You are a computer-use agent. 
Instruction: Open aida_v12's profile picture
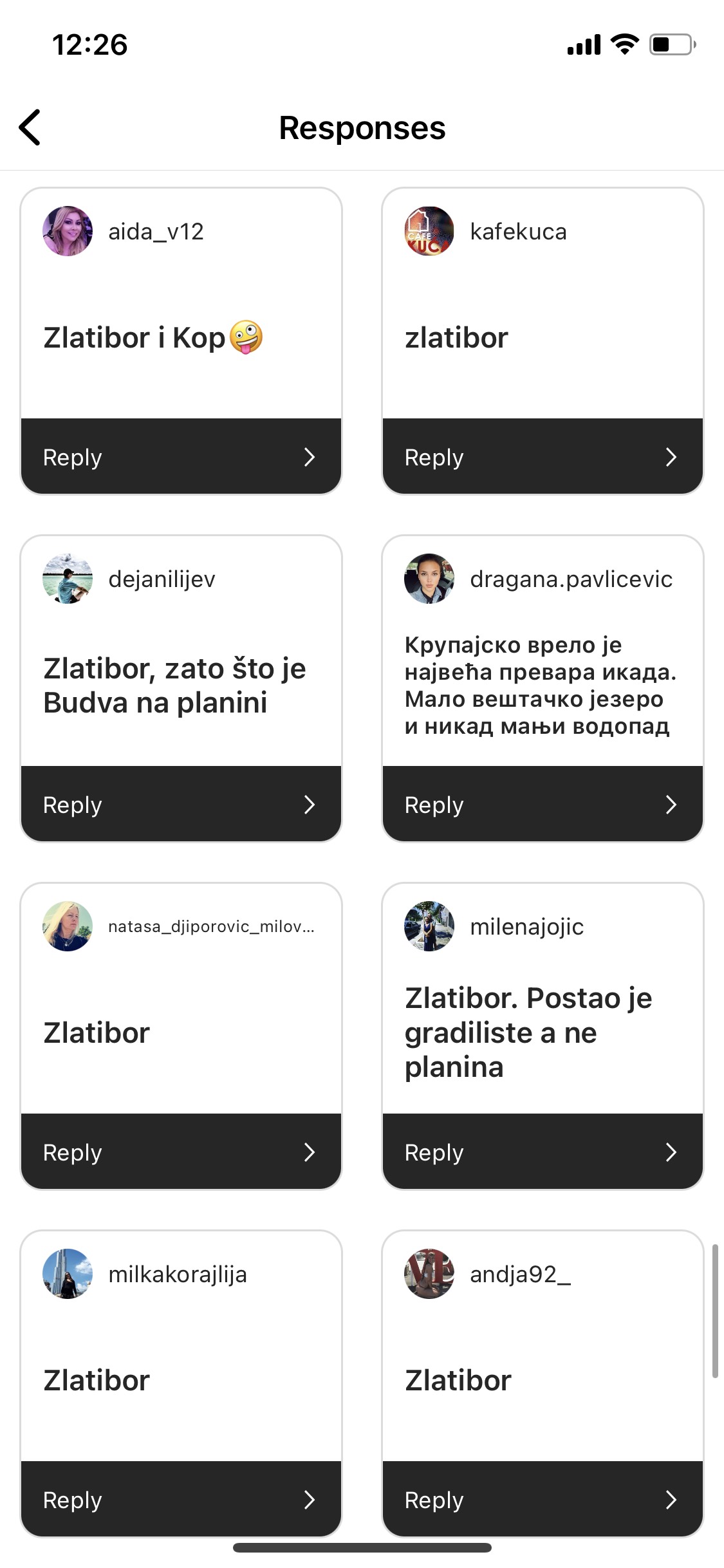(68, 231)
